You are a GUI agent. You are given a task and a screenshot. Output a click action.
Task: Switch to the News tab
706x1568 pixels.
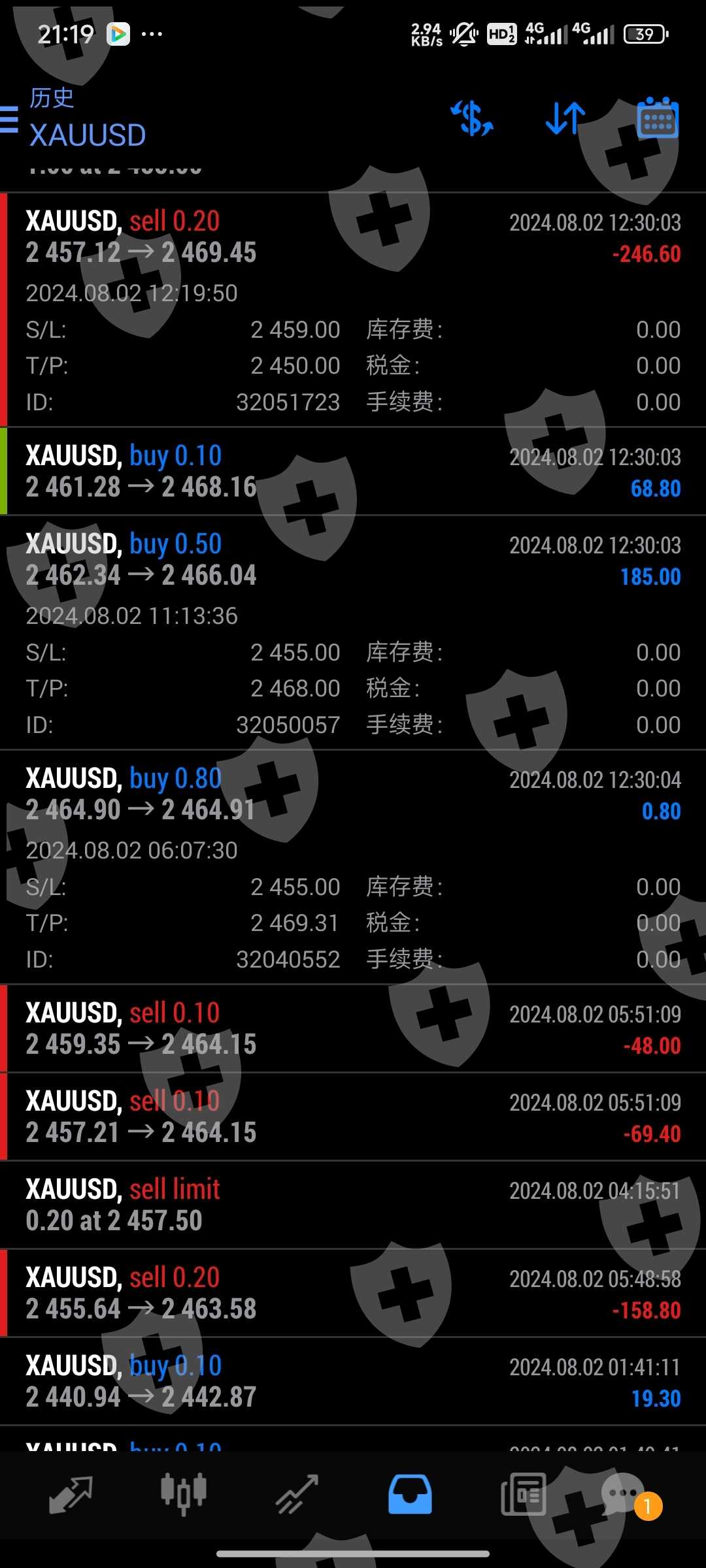pyautogui.click(x=523, y=1495)
